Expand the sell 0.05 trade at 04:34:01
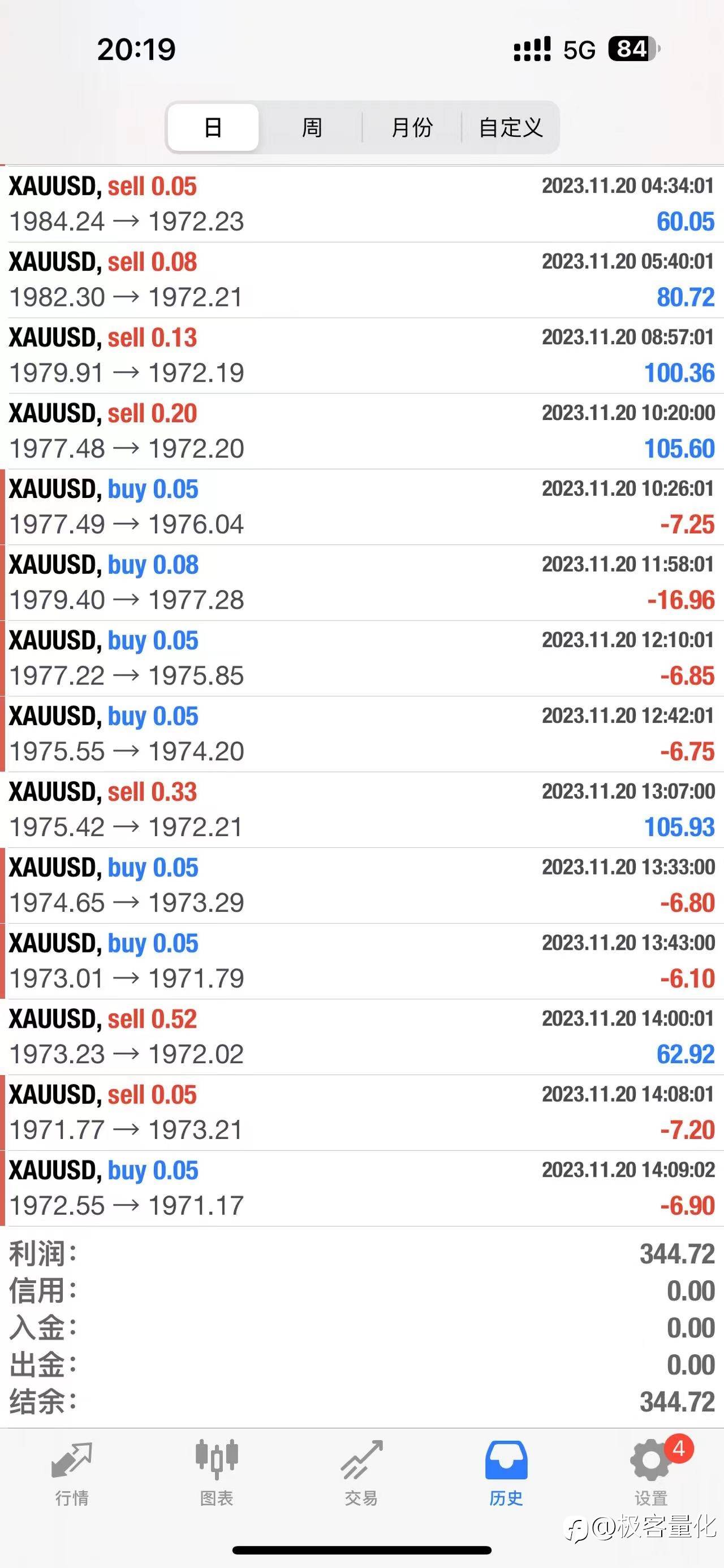The width and height of the screenshot is (724, 1568). [361, 204]
